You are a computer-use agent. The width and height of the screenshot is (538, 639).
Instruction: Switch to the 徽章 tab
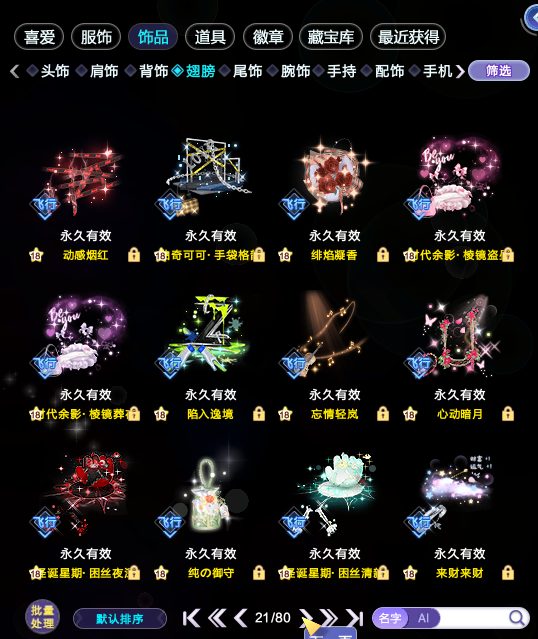click(x=268, y=37)
